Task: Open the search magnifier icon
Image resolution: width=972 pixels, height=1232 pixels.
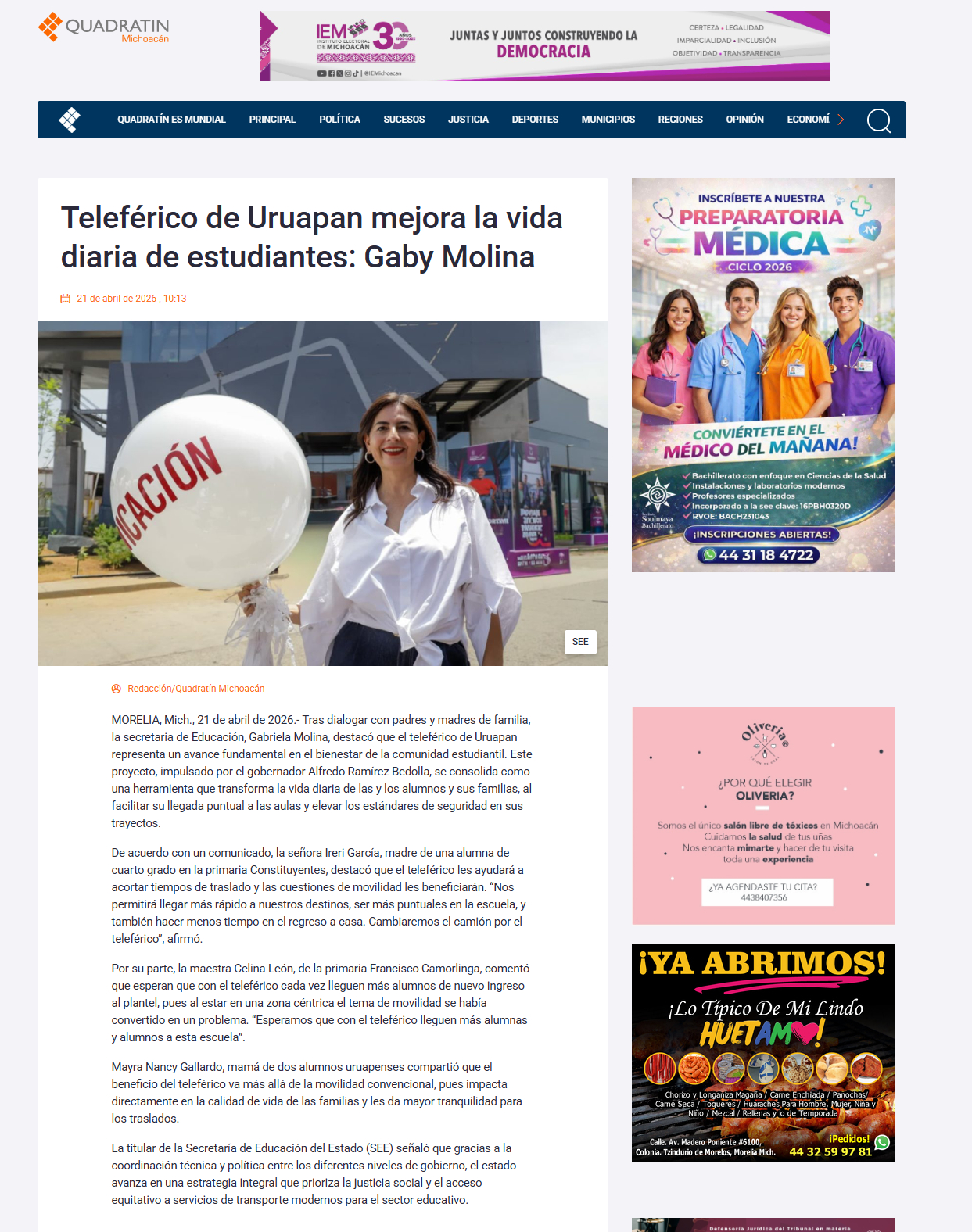Action: coord(879,120)
